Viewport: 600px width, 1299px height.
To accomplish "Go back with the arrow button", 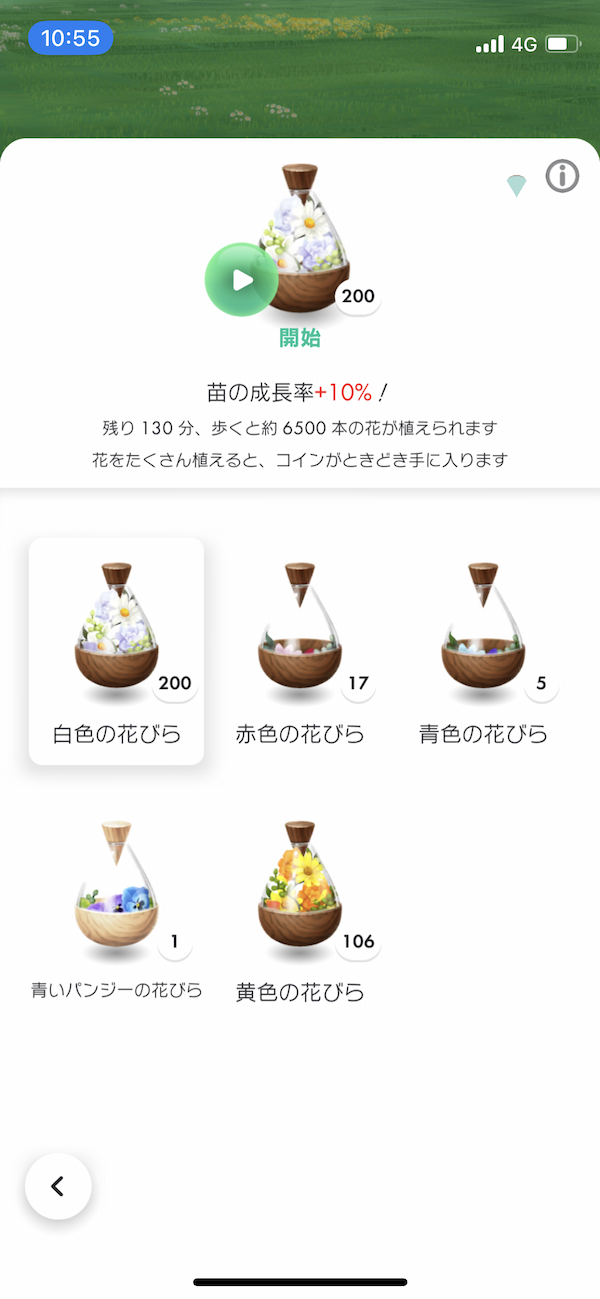I will pyautogui.click(x=58, y=1186).
